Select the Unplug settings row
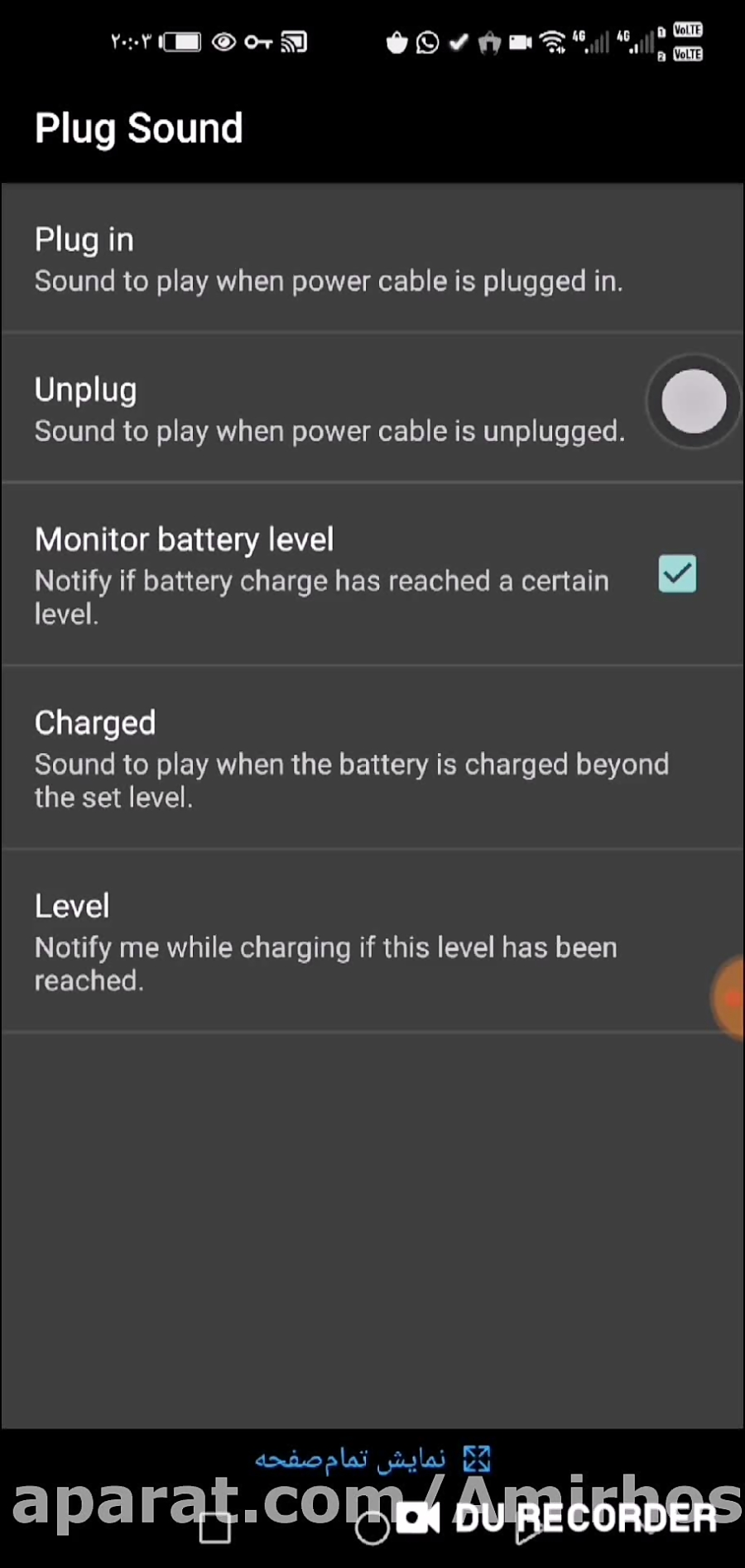 [x=331, y=410]
